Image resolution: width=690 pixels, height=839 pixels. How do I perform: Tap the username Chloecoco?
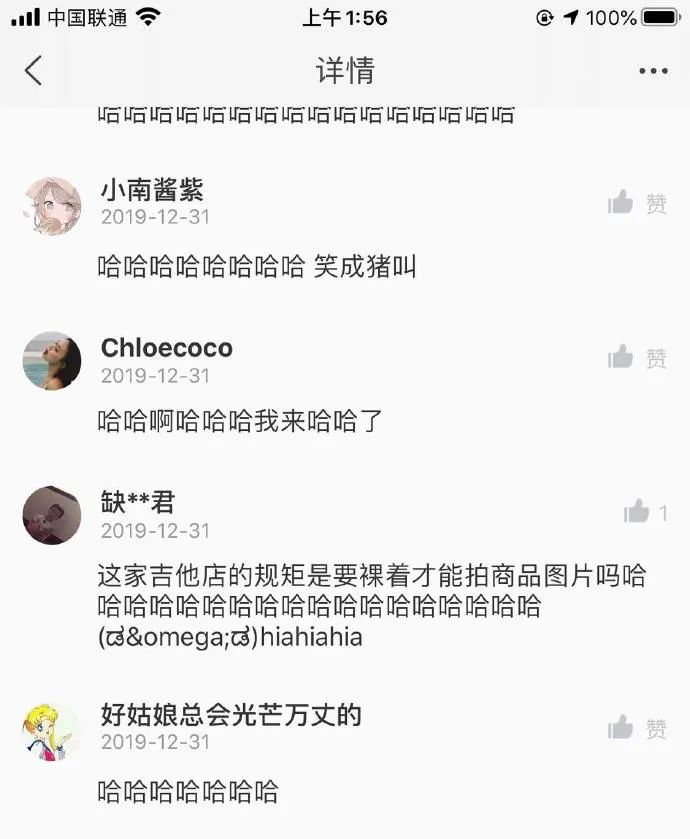(166, 348)
